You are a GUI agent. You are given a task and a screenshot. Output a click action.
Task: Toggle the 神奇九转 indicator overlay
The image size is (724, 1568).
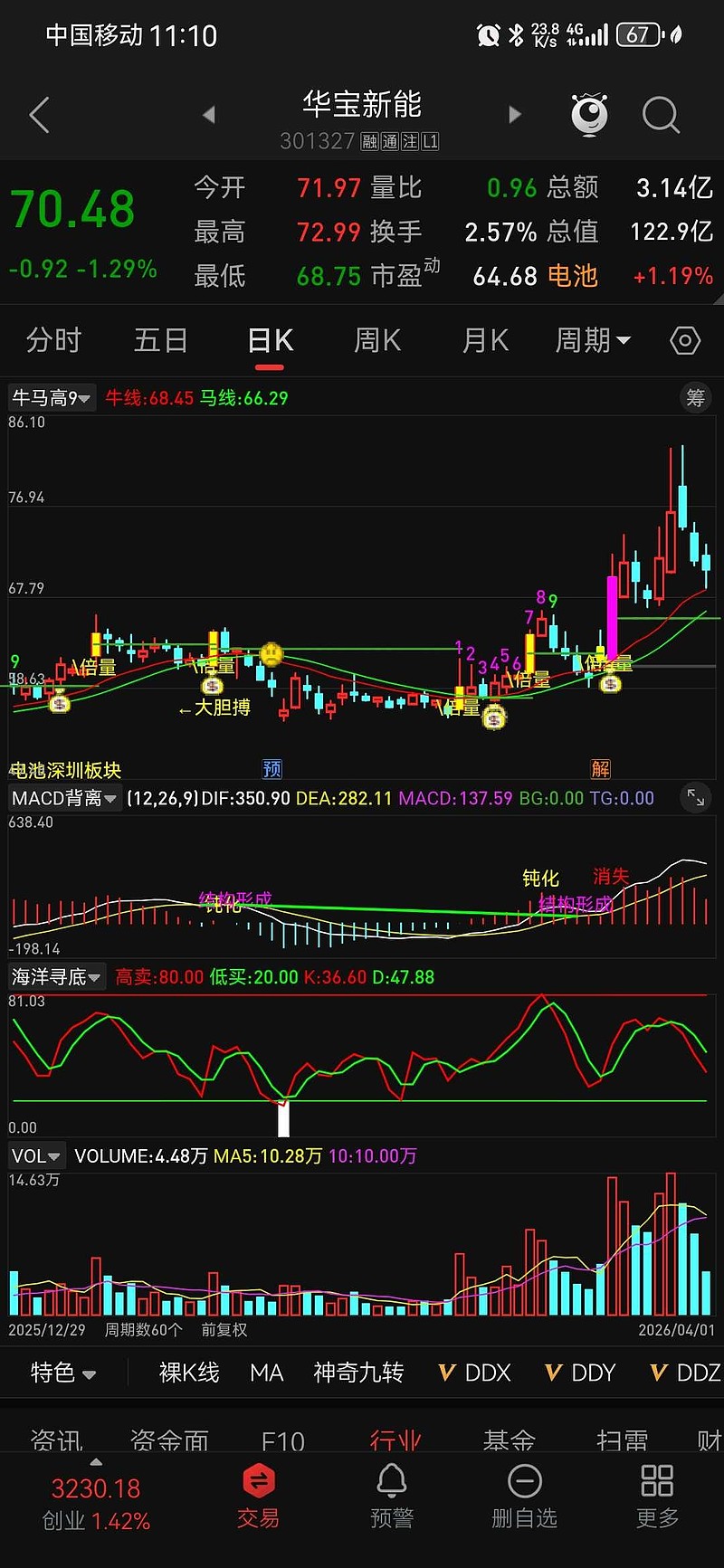coord(356,1373)
